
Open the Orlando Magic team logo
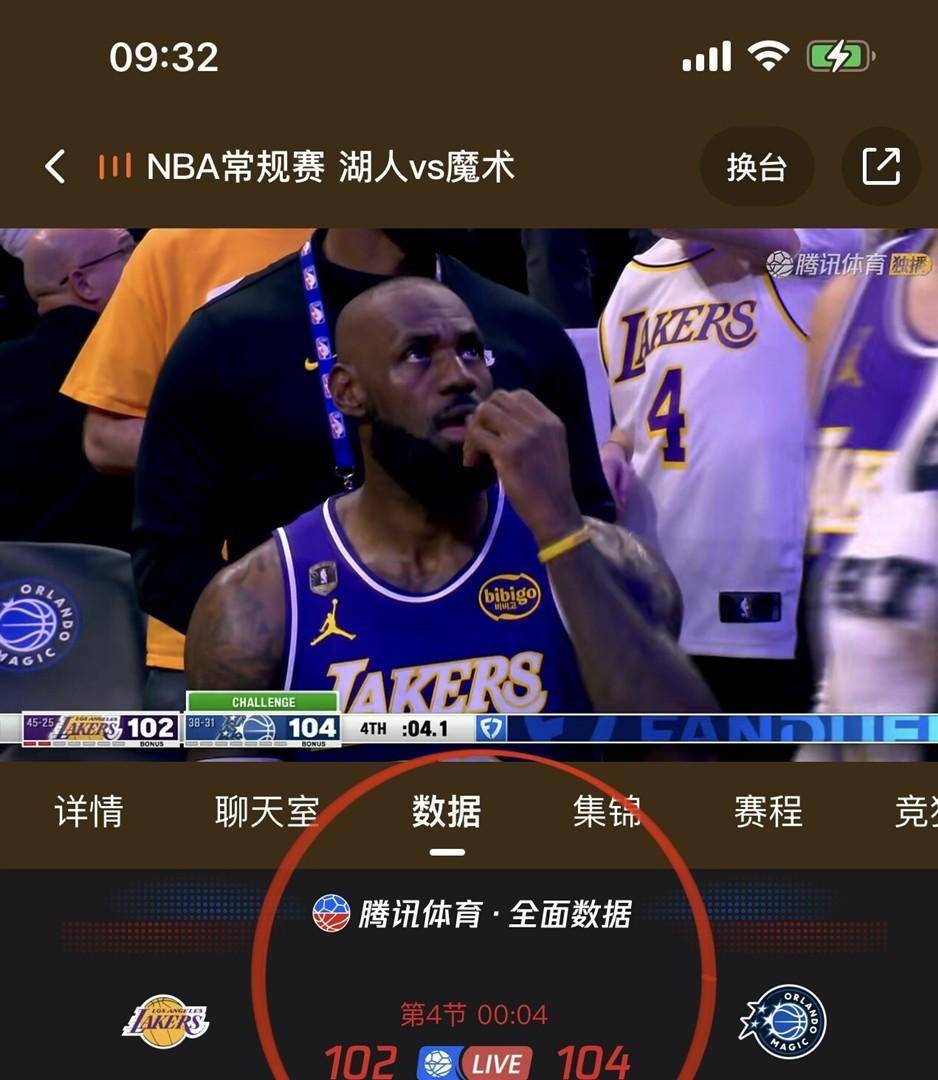pos(782,1021)
